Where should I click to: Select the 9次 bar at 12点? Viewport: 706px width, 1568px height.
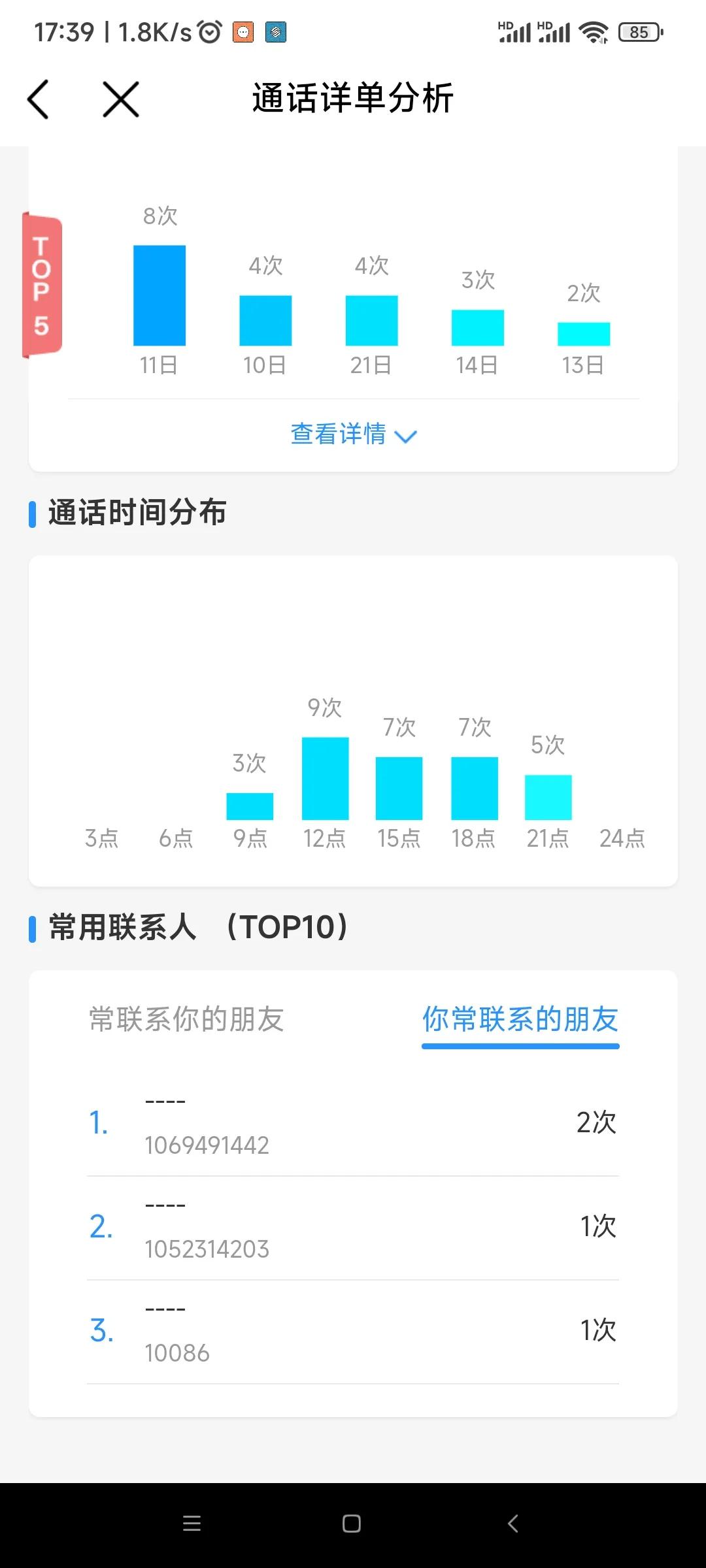click(x=326, y=777)
